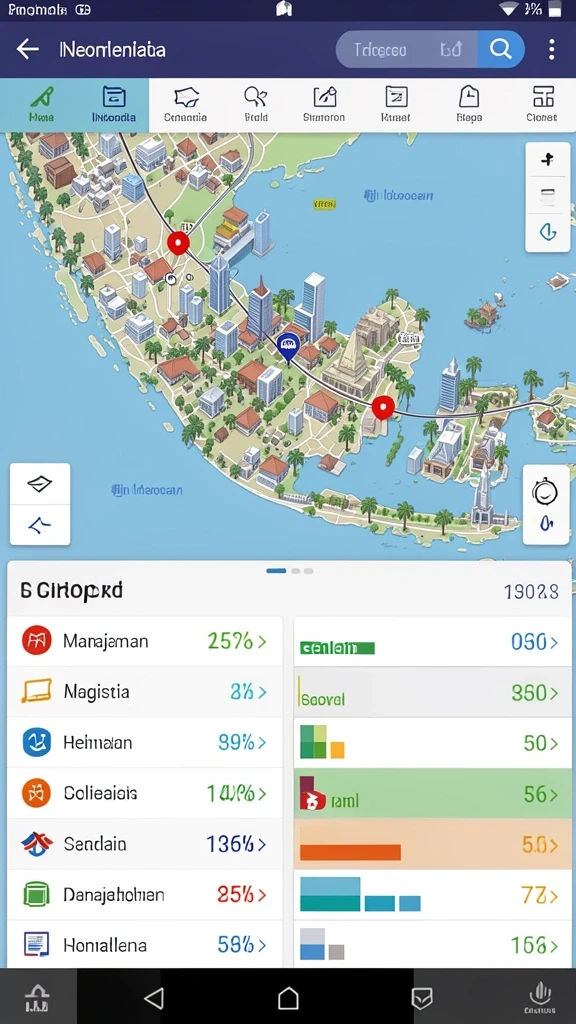
Task: Tap the blue search magnifier button
Action: tap(501, 49)
